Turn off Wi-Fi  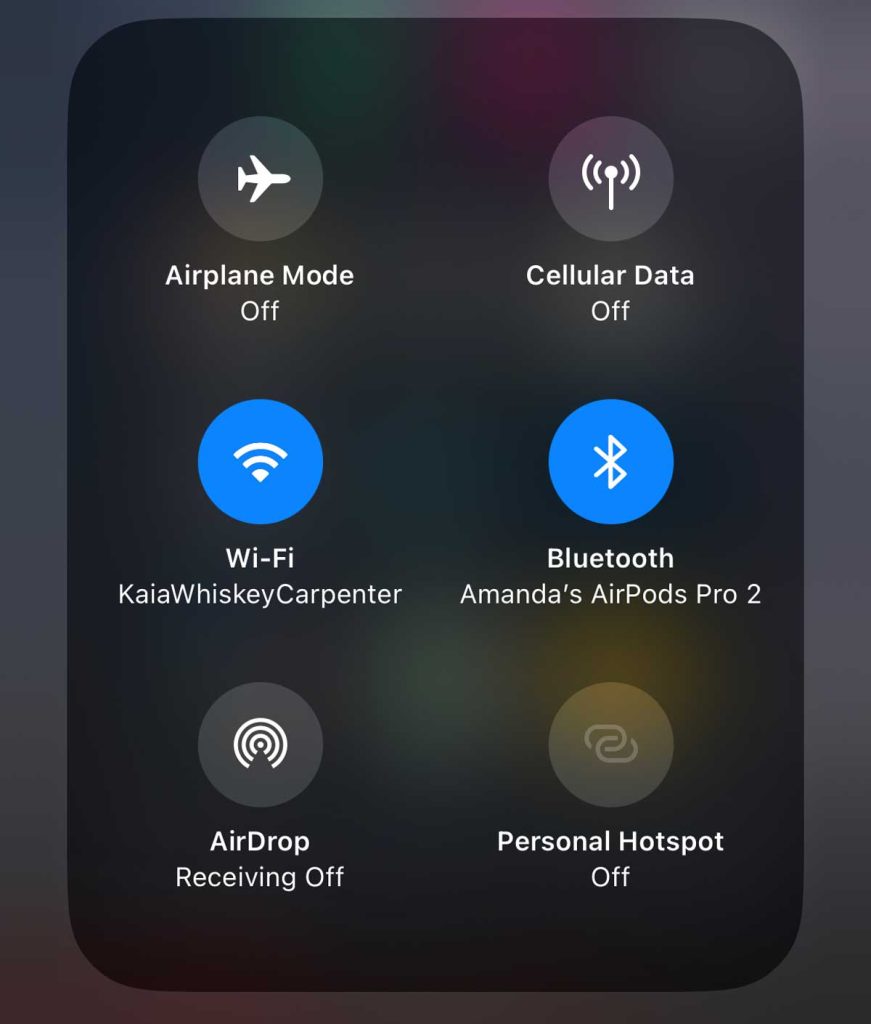click(x=260, y=461)
